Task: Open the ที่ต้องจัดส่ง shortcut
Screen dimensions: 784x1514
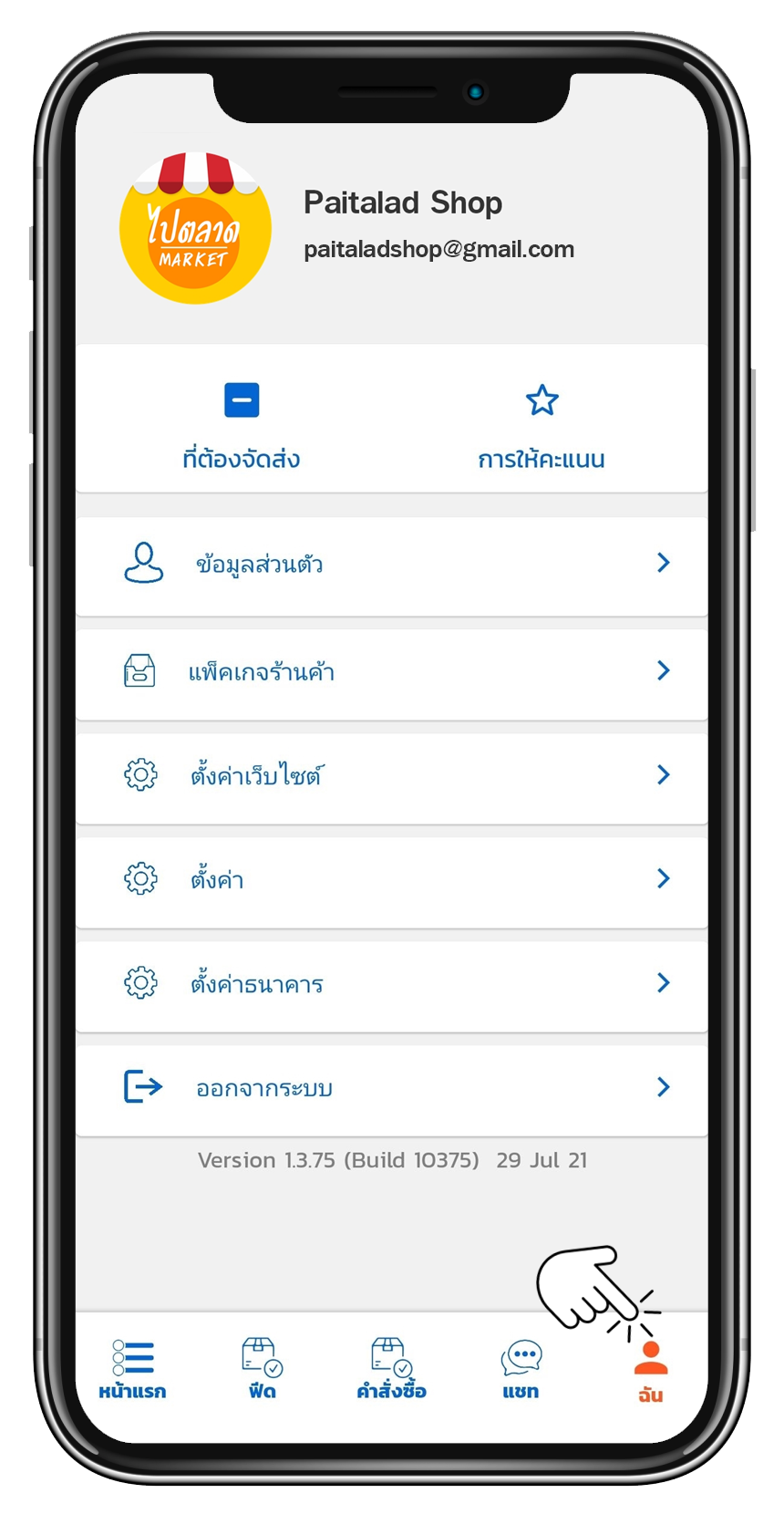Action: 241,426
